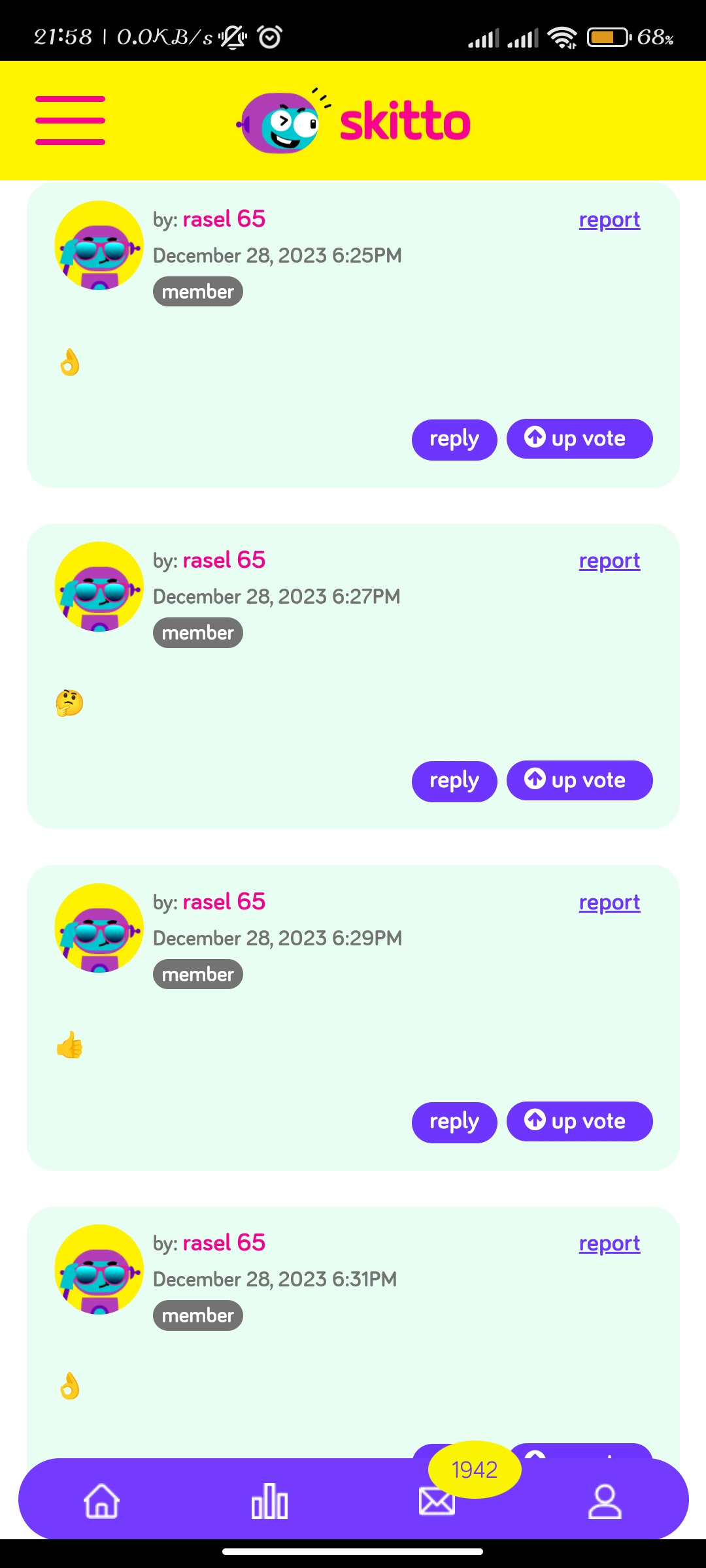Reply to the 6:25PM comment

point(454,439)
